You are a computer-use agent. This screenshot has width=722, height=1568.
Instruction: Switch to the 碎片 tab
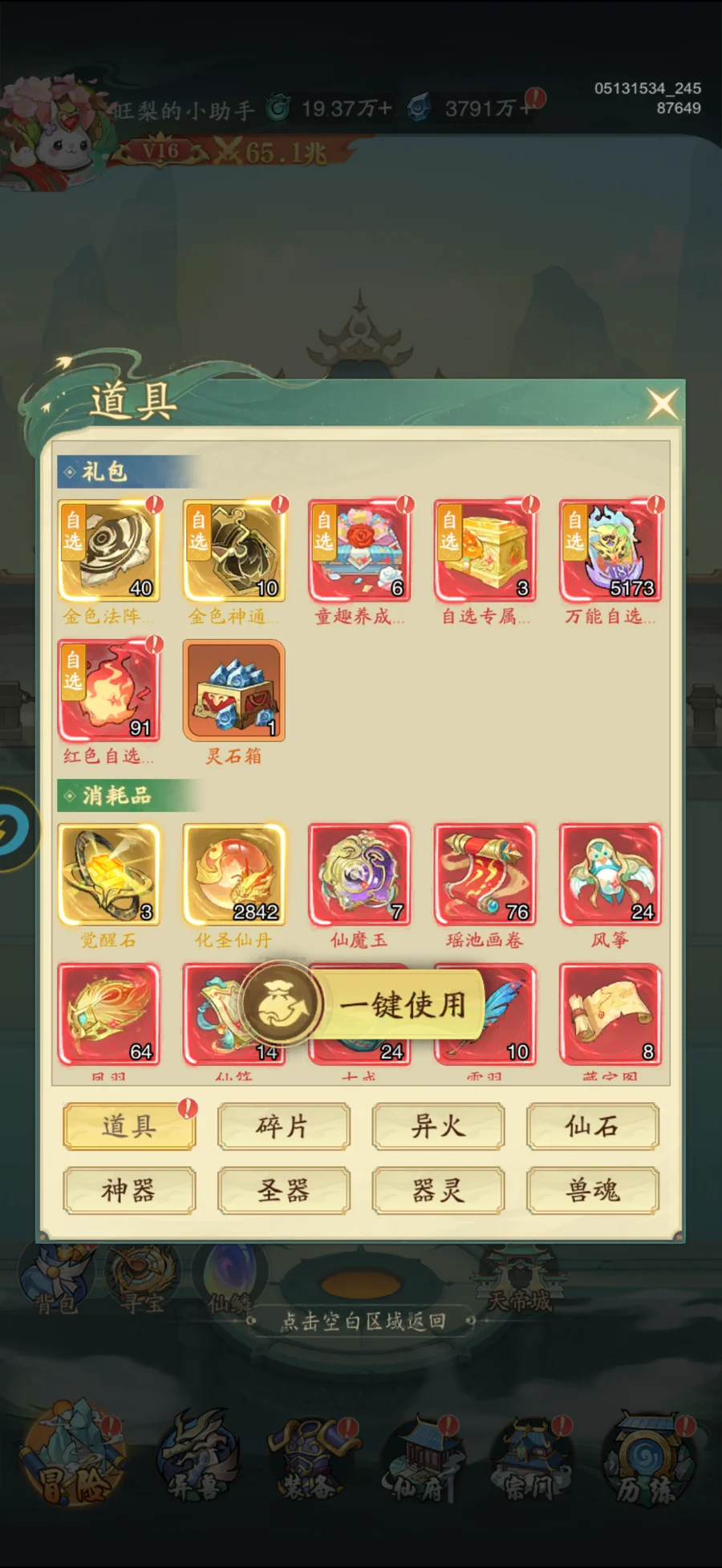tap(283, 1126)
